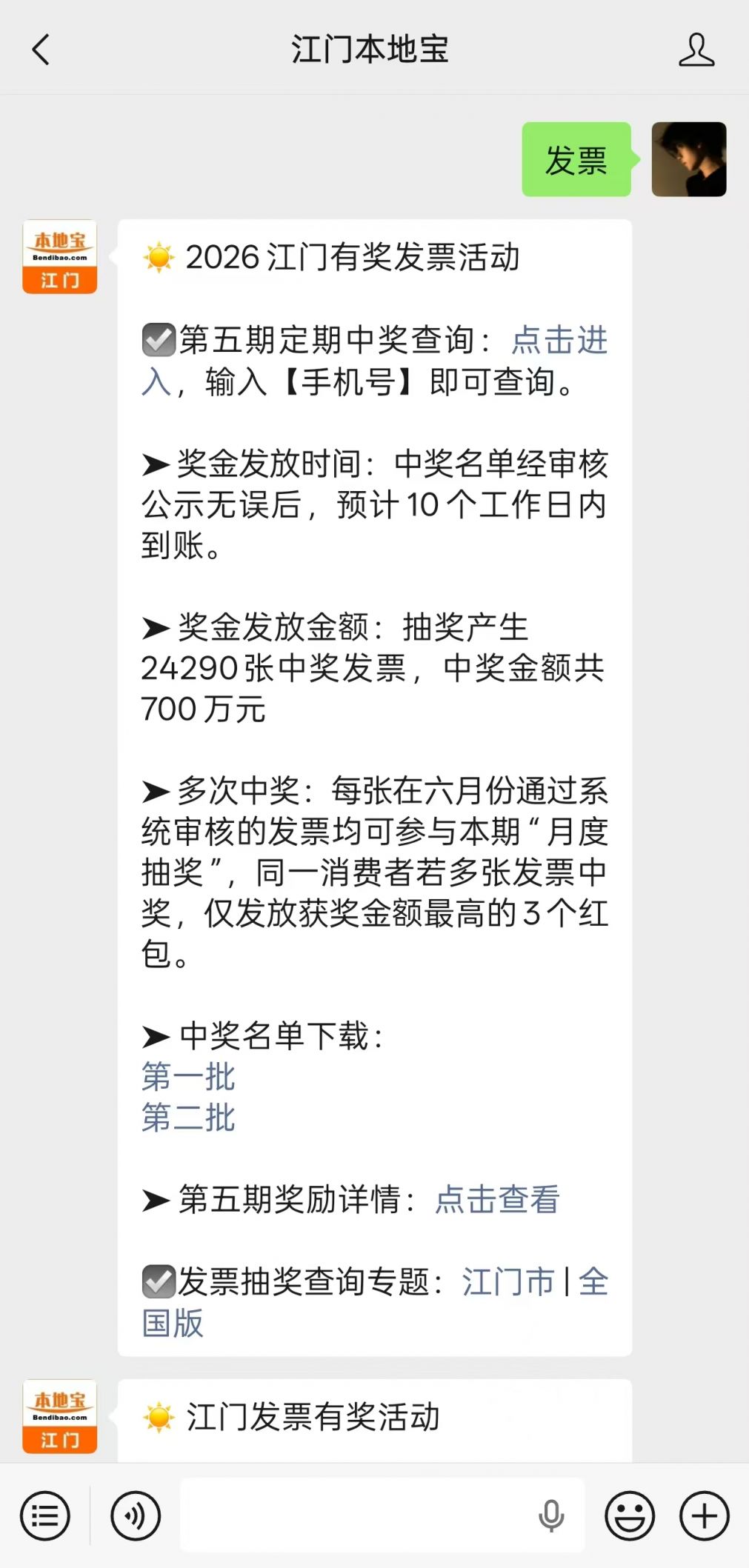Open the account profile icon
749x1568 pixels.
coord(696,50)
